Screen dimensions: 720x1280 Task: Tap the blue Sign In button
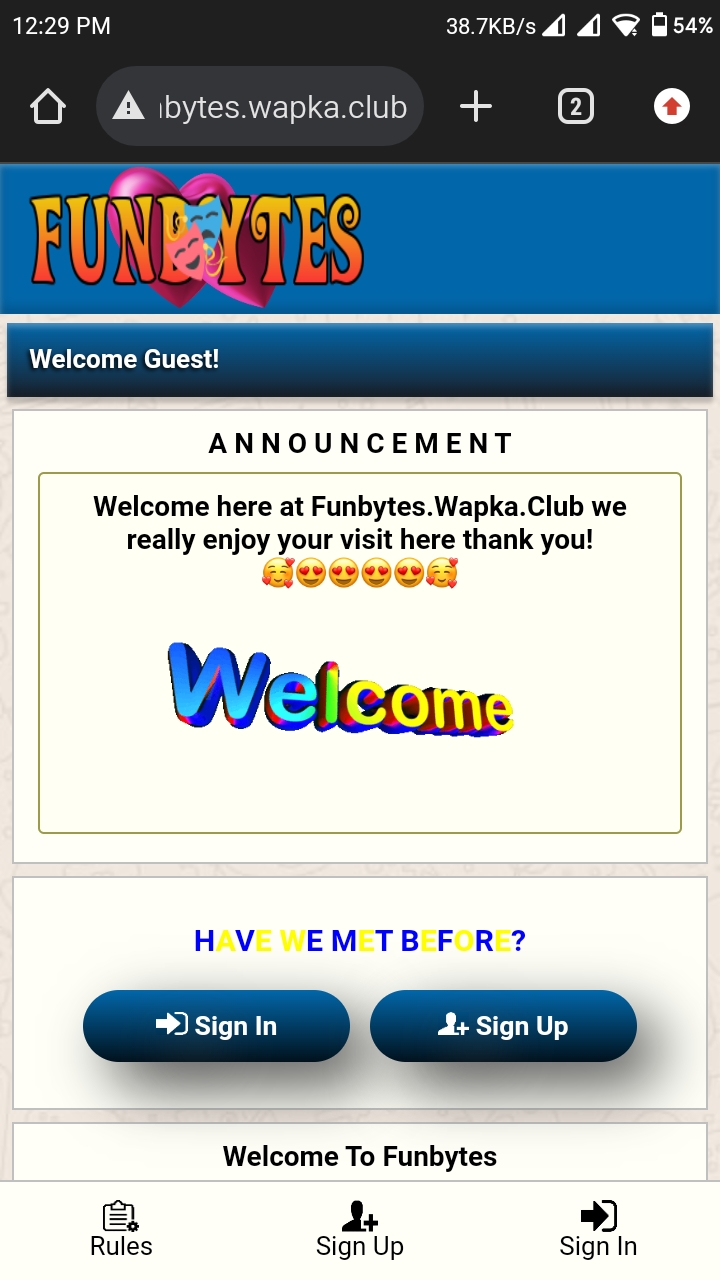click(216, 1026)
